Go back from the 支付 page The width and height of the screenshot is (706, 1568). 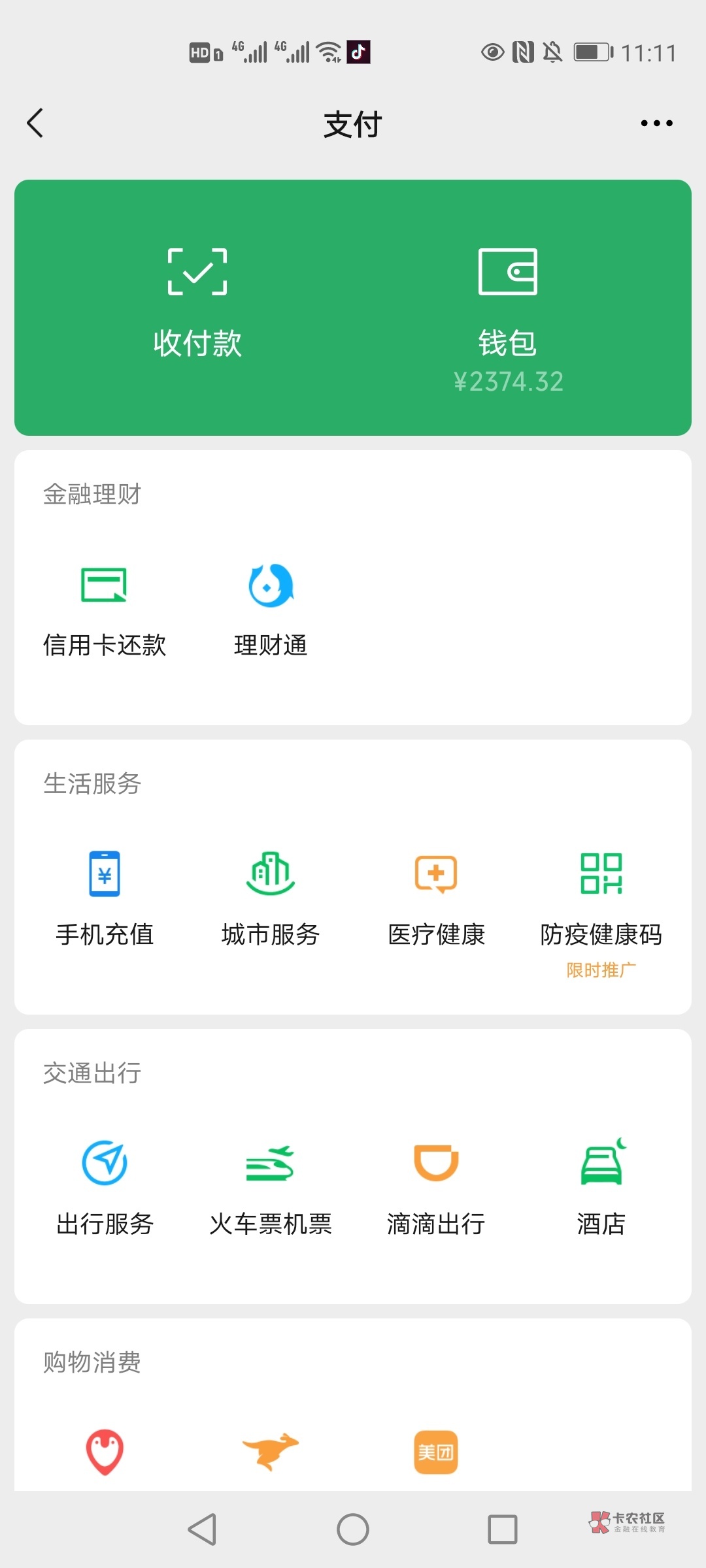[x=35, y=123]
